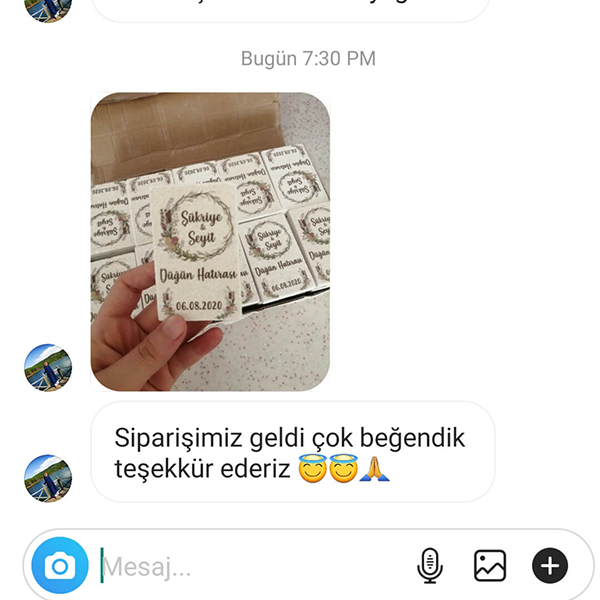The image size is (600, 600).
Task: Record a voice message with the microphone
Action: pos(429,567)
